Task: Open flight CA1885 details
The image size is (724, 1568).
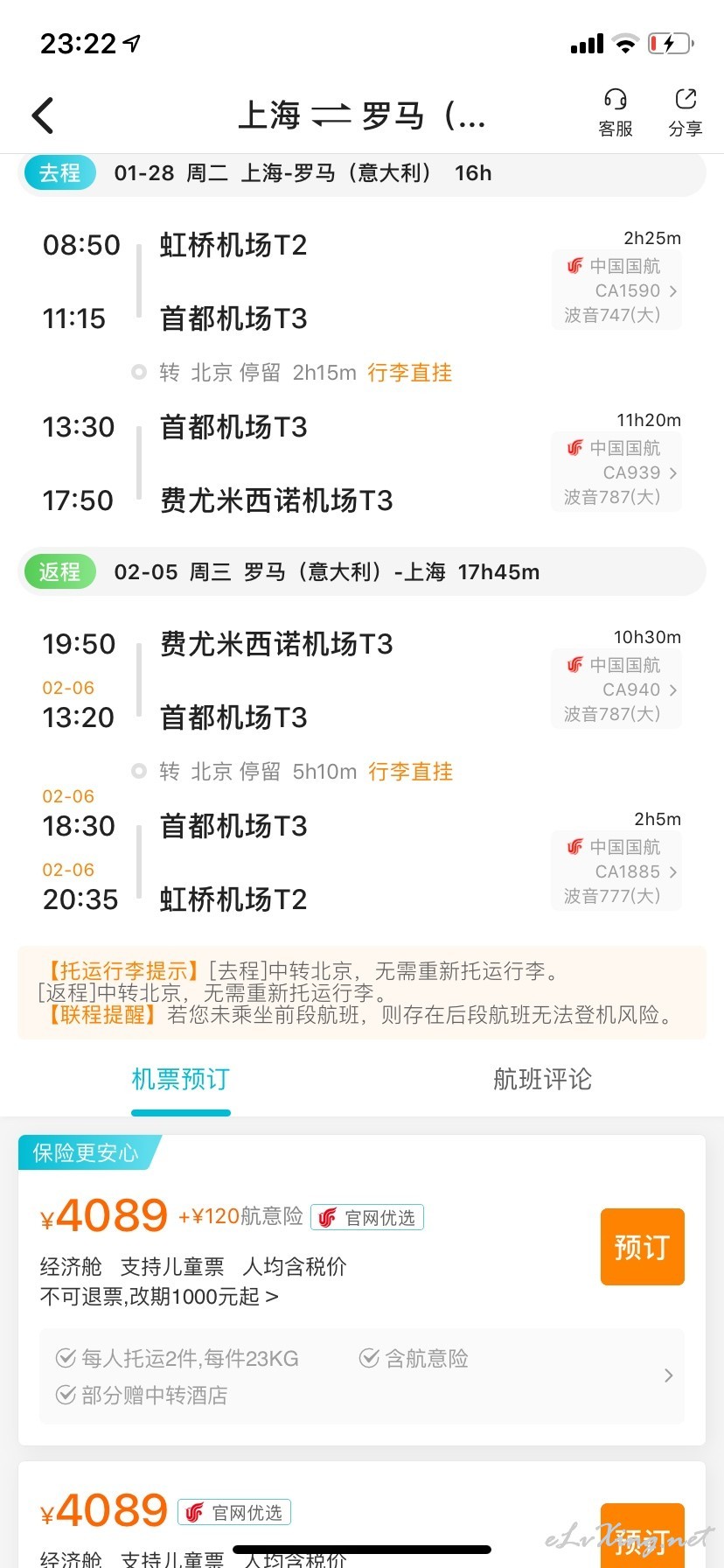Action: tap(616, 871)
